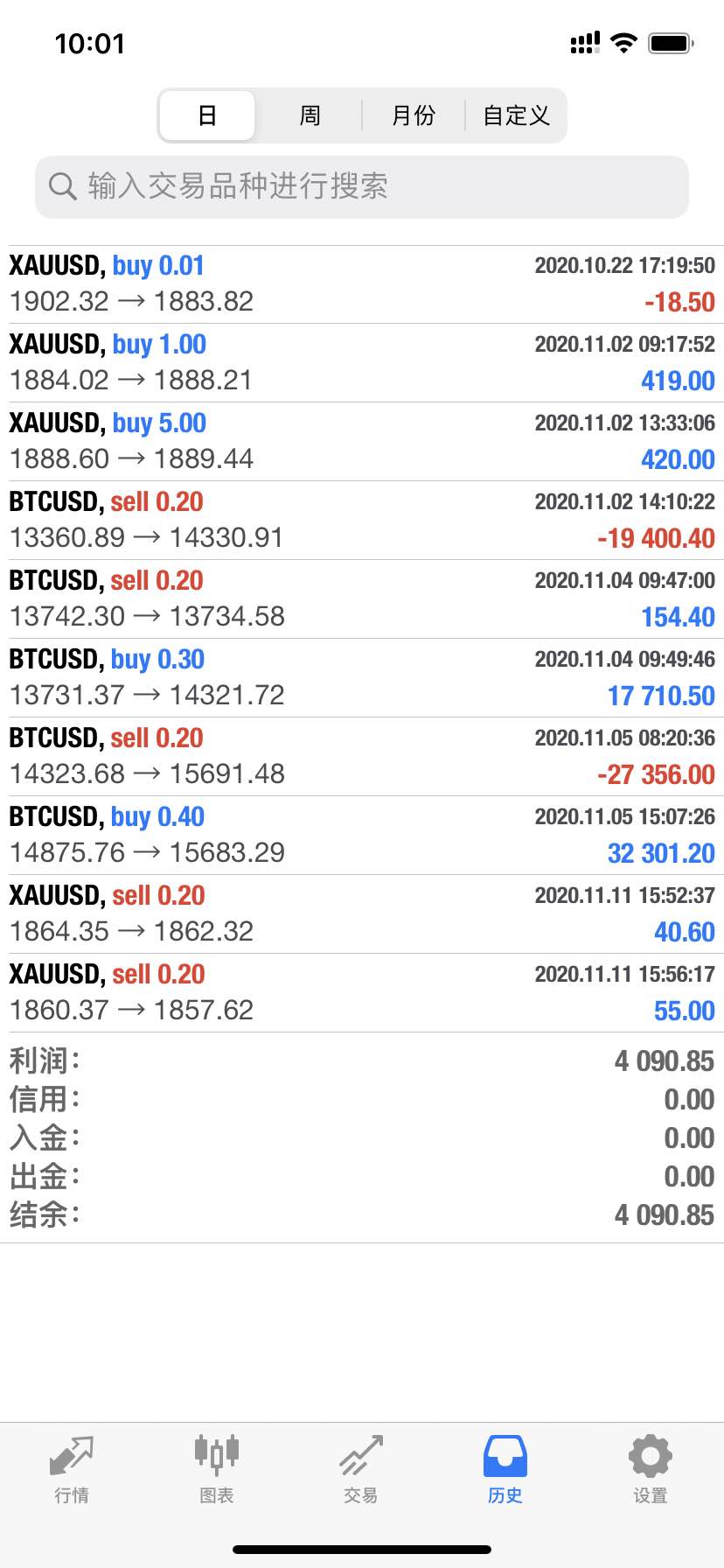Choose the 自定义 custom period
This screenshot has height=1568, width=724.
coord(516,115)
